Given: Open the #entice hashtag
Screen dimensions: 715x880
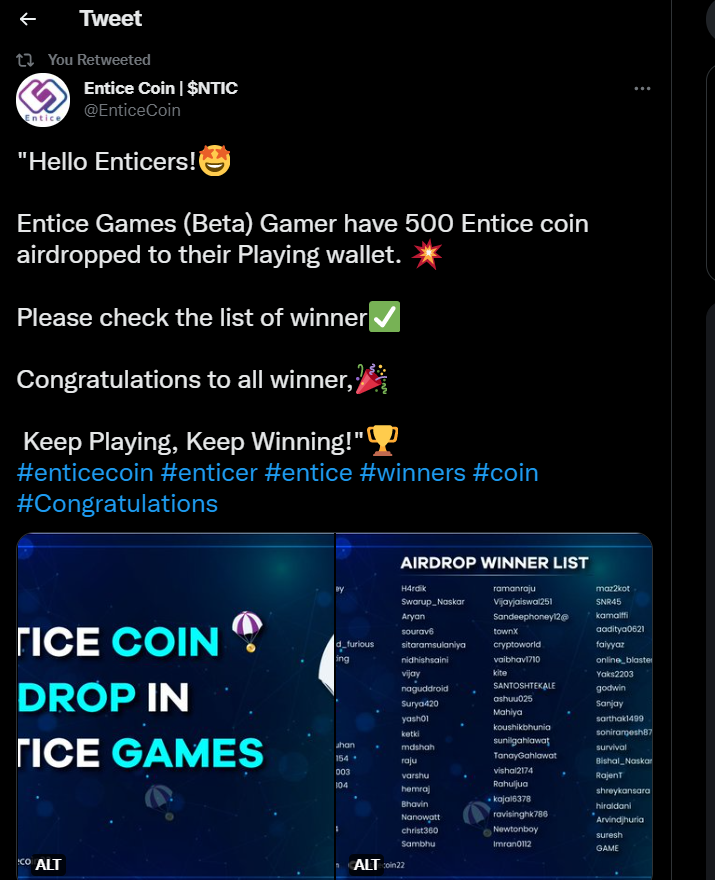Looking at the screenshot, I should [x=308, y=471].
